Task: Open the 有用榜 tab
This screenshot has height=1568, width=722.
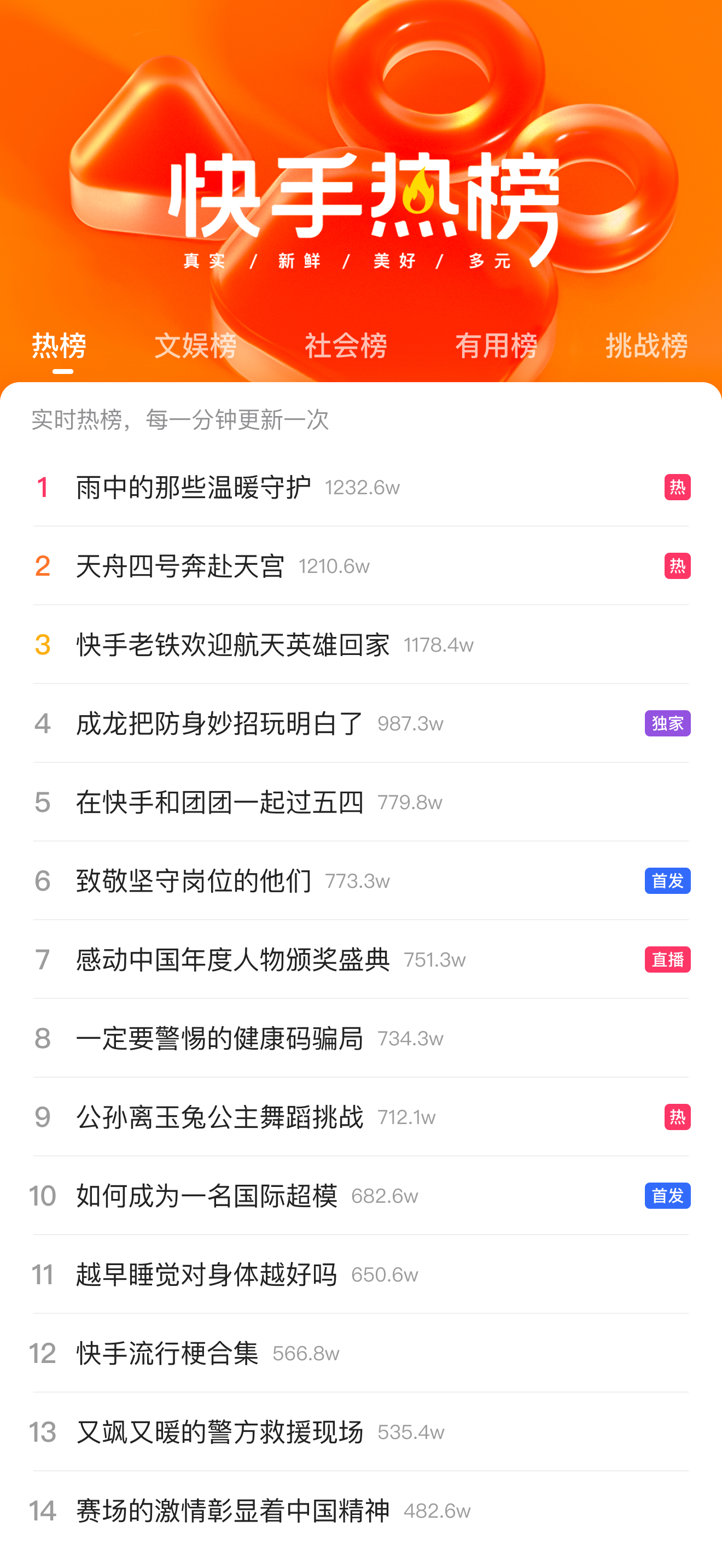Action: tap(496, 346)
